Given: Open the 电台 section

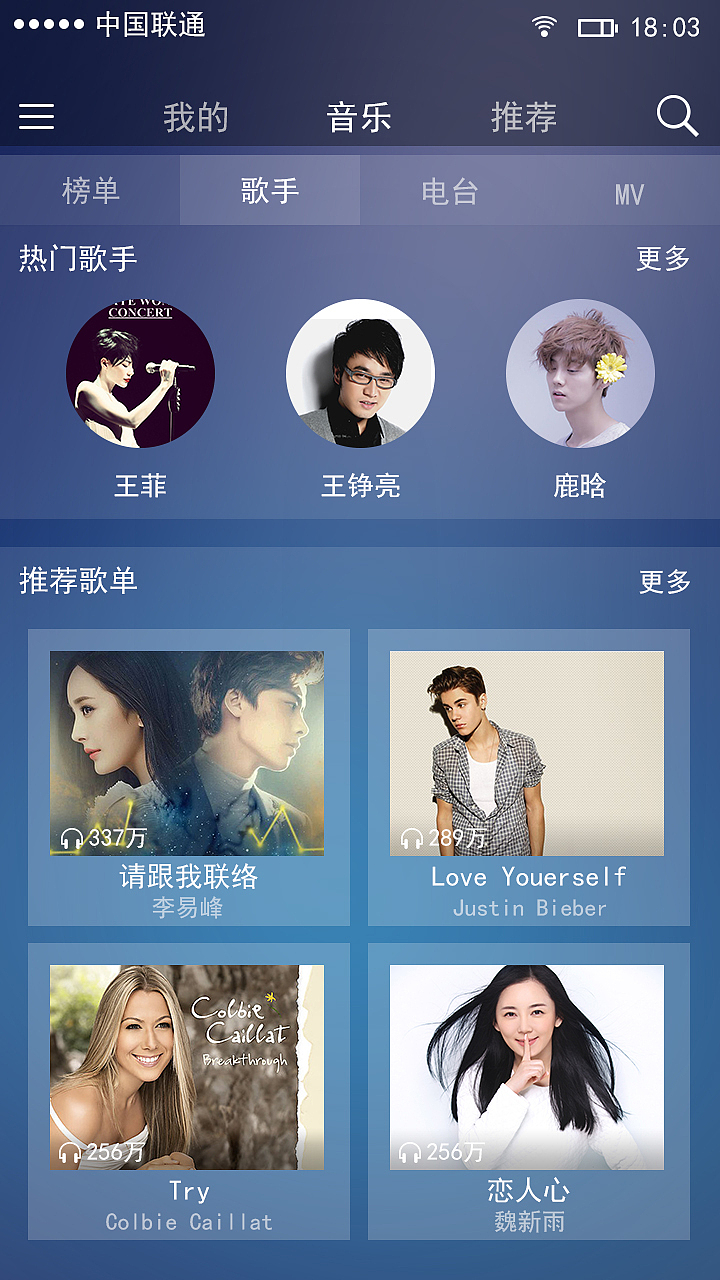Looking at the screenshot, I should tap(450, 190).
